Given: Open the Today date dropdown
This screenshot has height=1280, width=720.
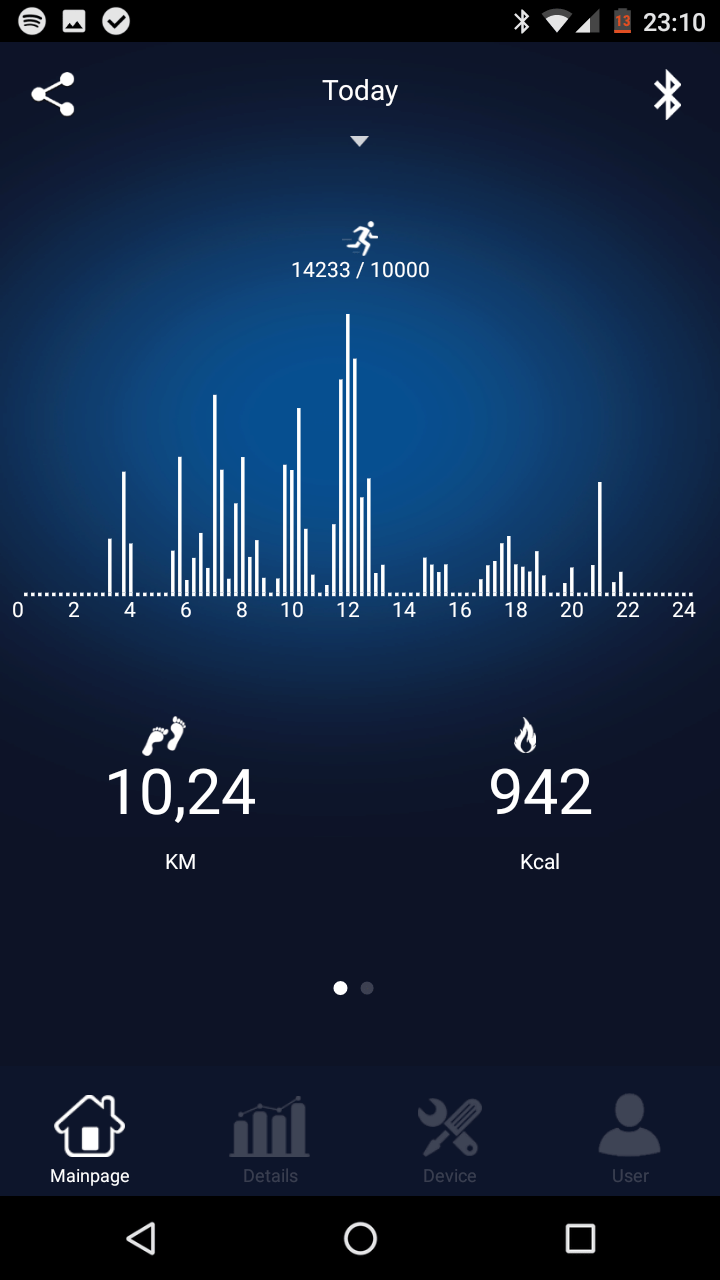Looking at the screenshot, I should click(x=360, y=110).
